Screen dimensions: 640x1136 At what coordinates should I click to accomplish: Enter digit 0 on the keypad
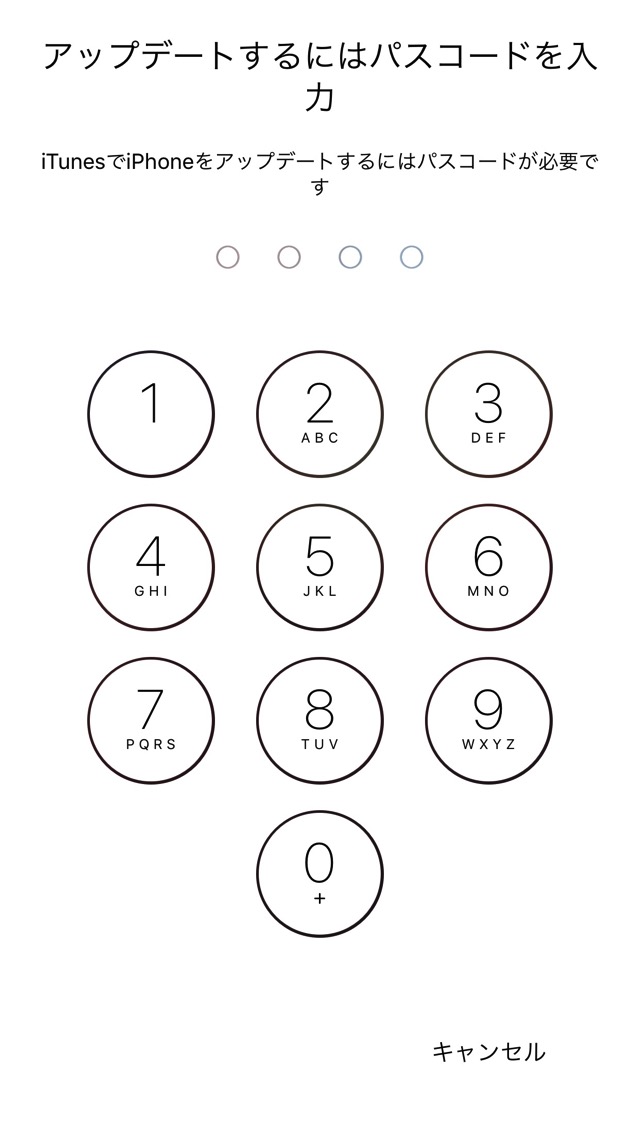(x=320, y=874)
